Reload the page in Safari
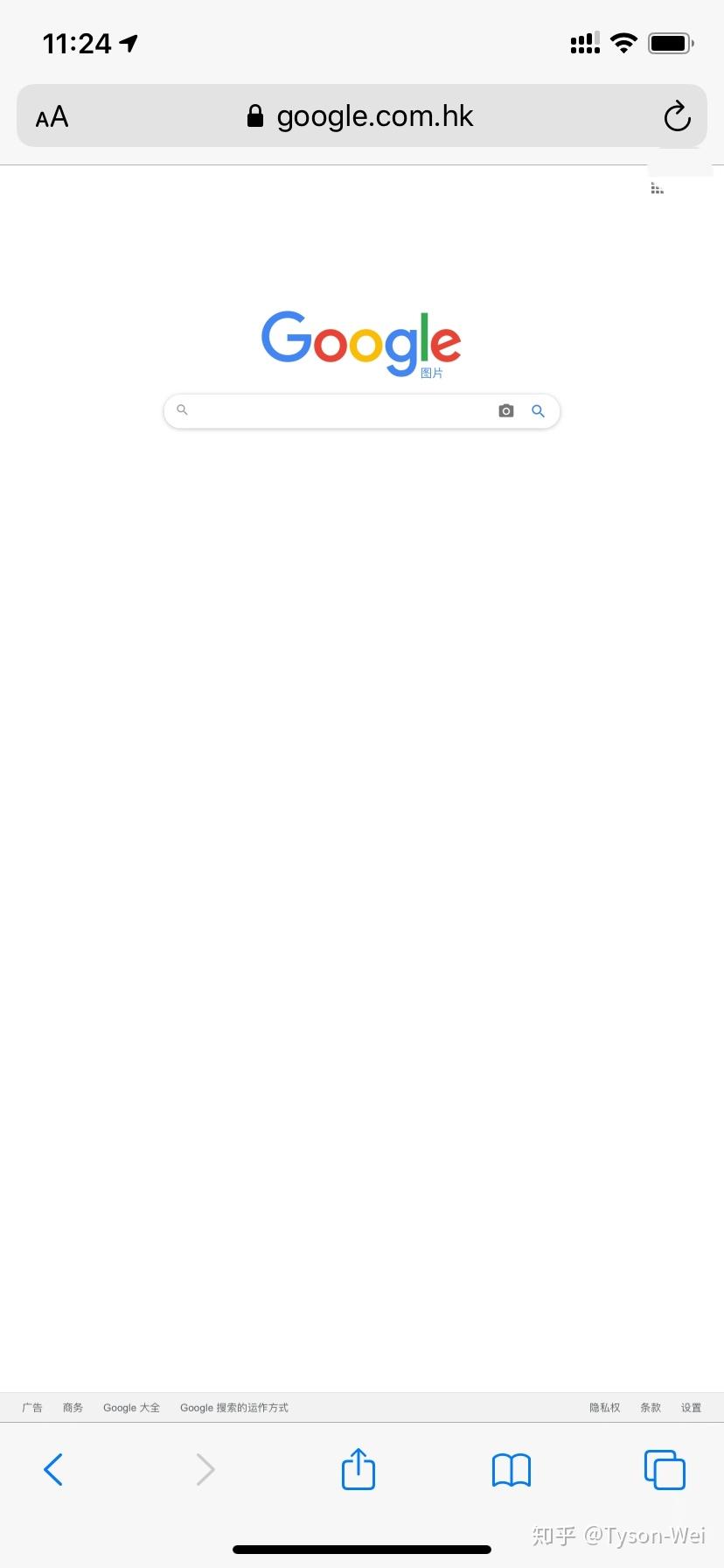 click(x=677, y=116)
